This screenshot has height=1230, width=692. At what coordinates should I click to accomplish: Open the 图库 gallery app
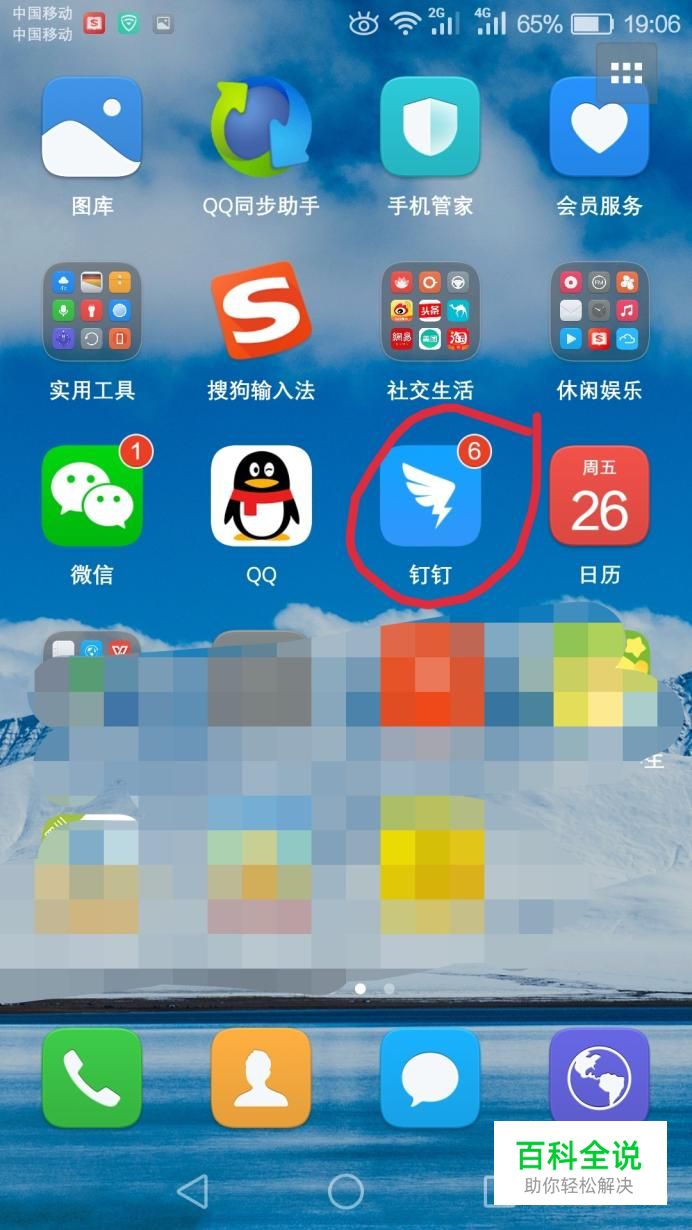92,127
